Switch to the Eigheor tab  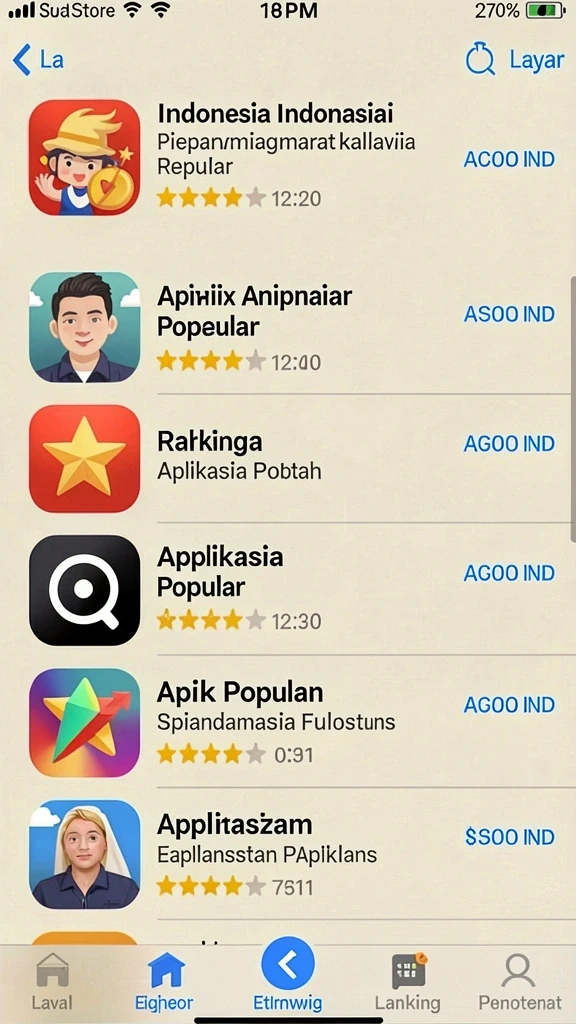pos(164,982)
